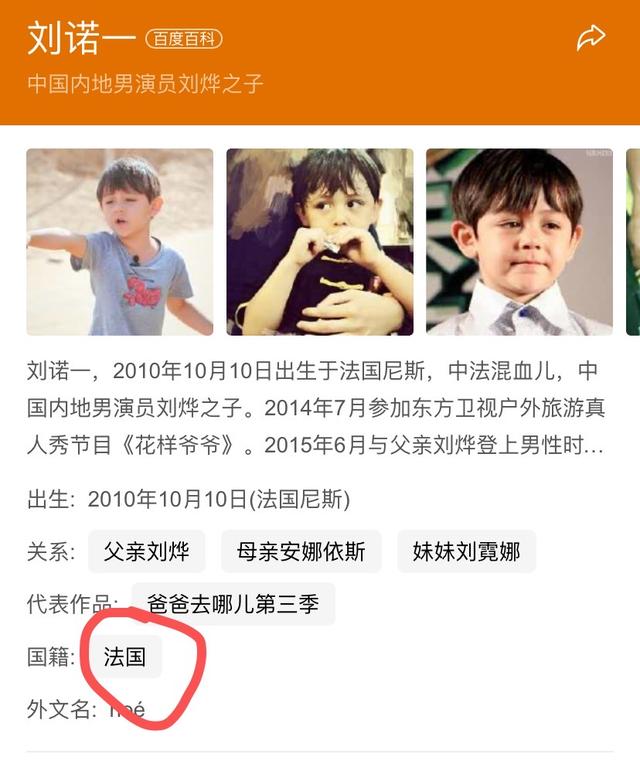Viewport: 640px width, 761px height.
Task: Tap the 妹妹刘霓娜 relation chip
Action: click(466, 552)
